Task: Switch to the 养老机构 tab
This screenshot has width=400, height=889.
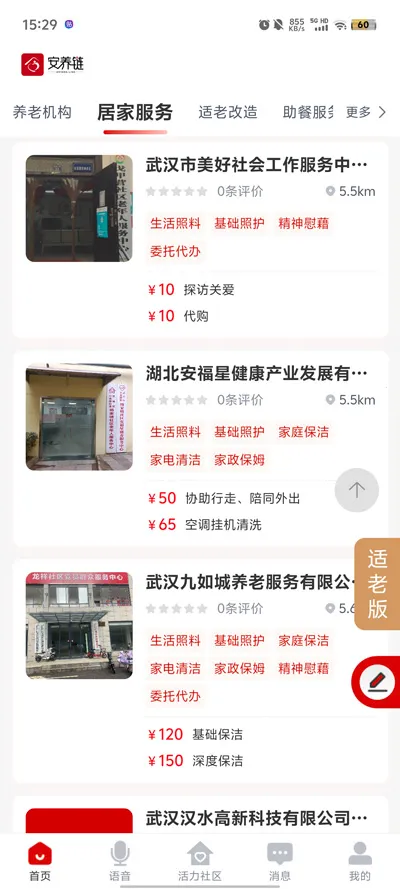Action: coord(42,112)
